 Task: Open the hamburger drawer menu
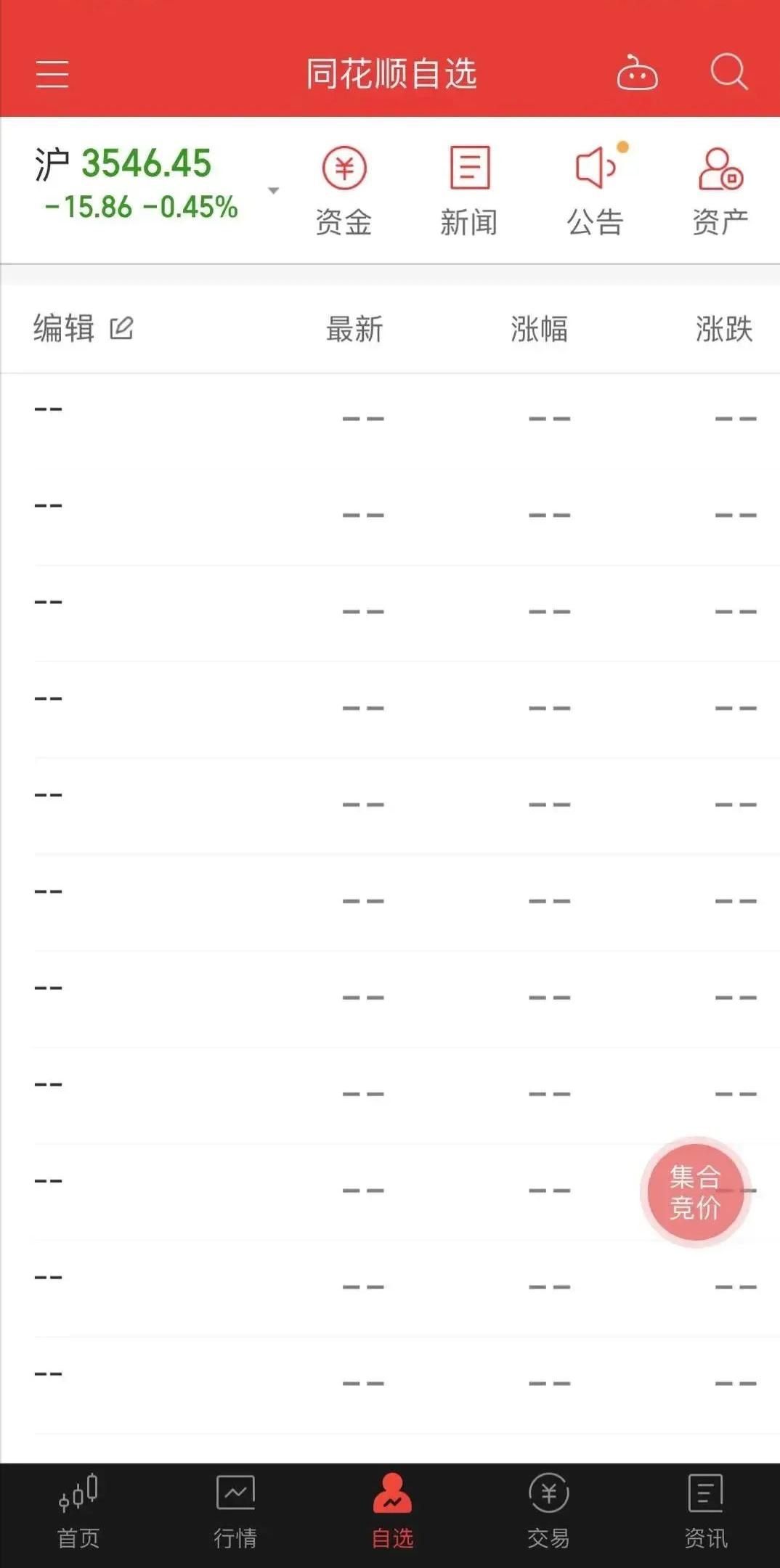tap(52, 74)
